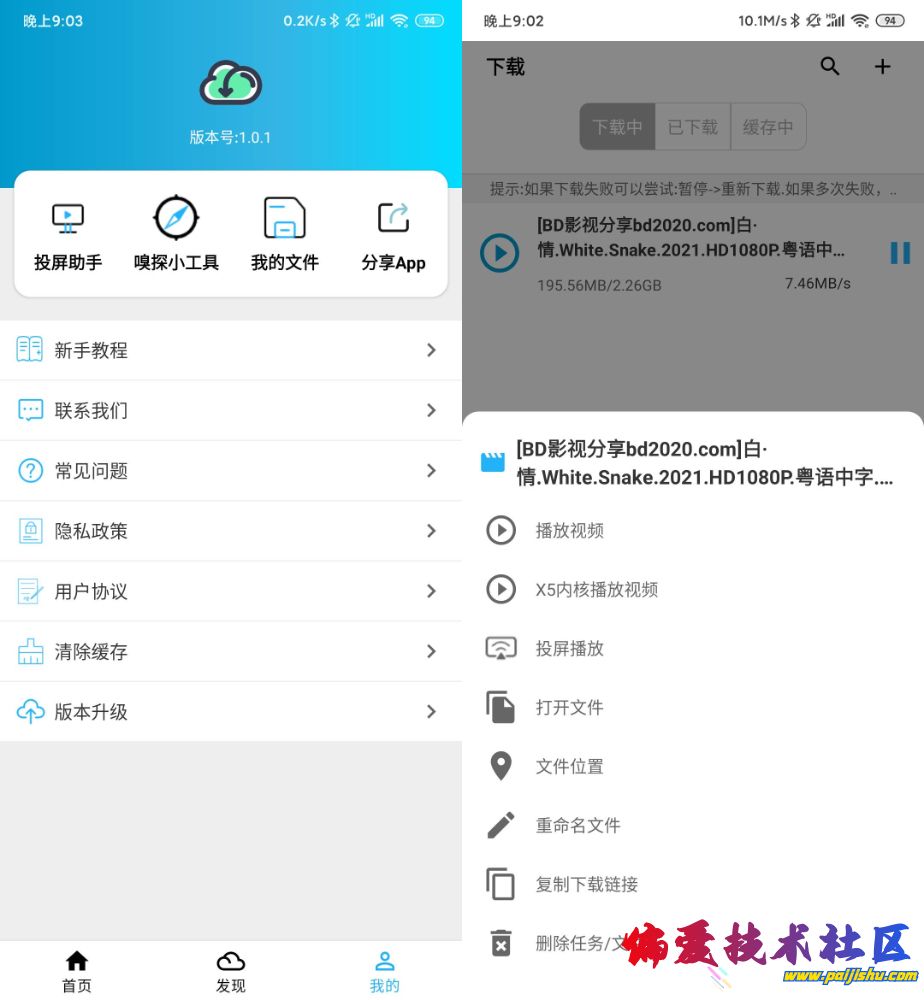Tap 分享App to share the app
The image size is (924, 1000).
pyautogui.click(x=393, y=235)
